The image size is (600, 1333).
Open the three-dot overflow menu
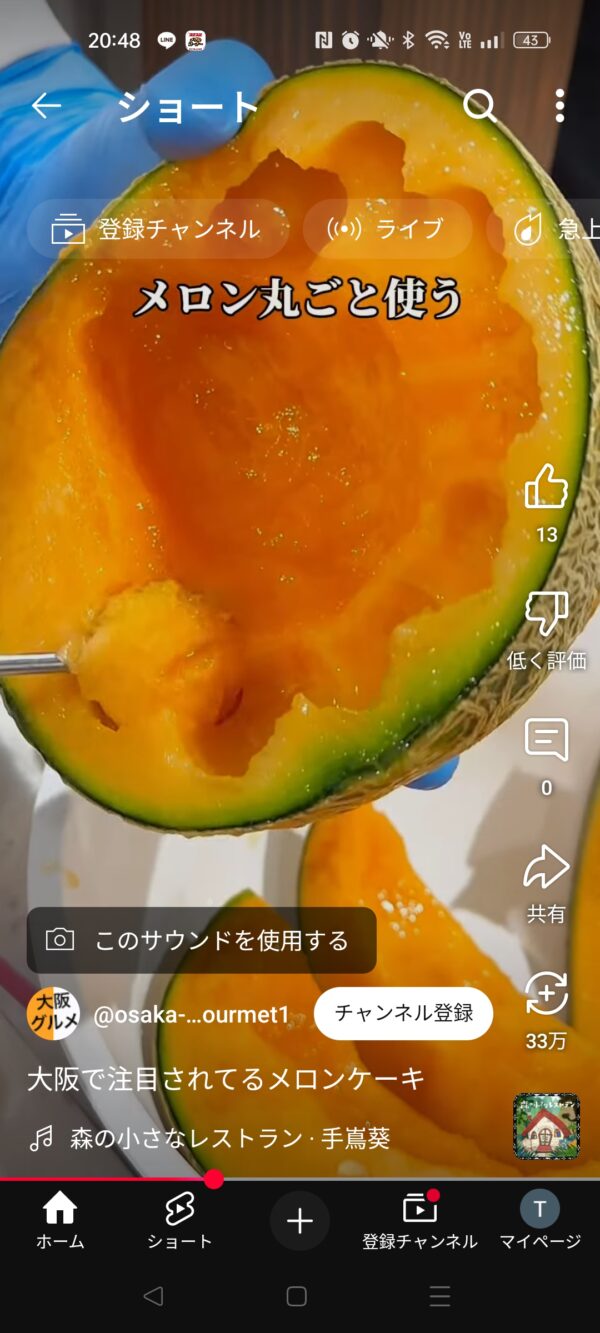[559, 106]
